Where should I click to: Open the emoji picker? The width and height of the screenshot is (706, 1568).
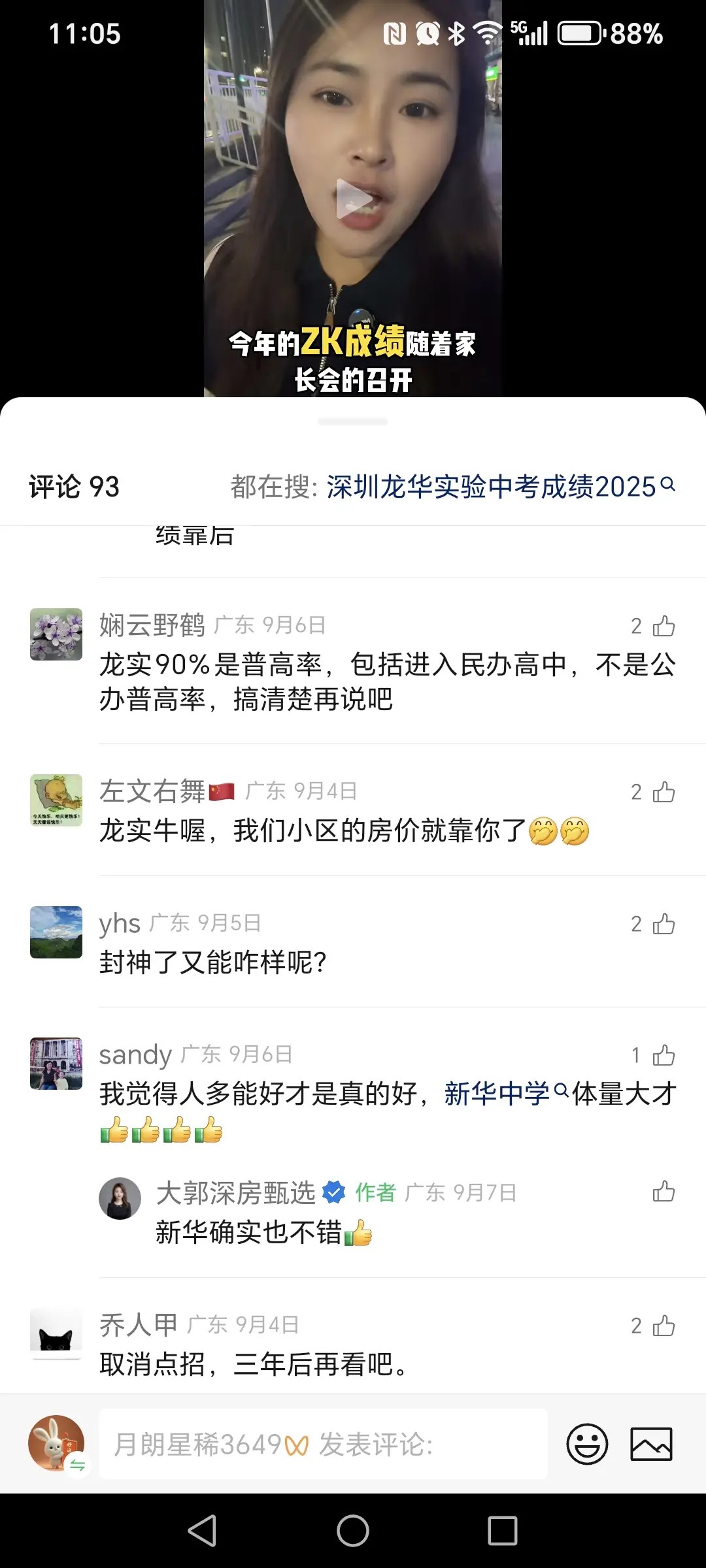coord(586,1444)
